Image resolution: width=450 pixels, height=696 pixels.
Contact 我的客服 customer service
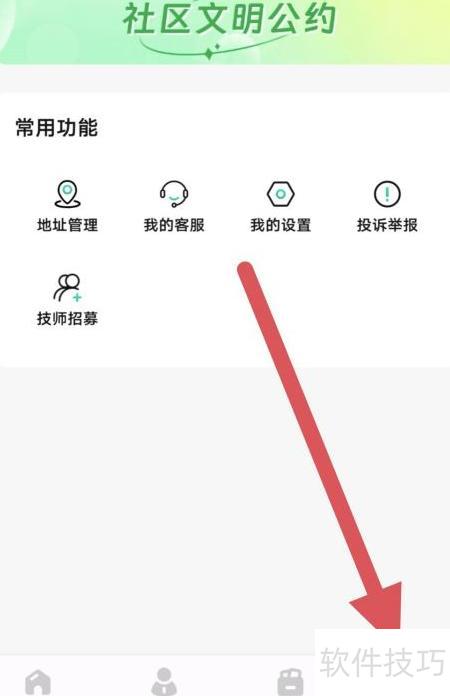[174, 206]
